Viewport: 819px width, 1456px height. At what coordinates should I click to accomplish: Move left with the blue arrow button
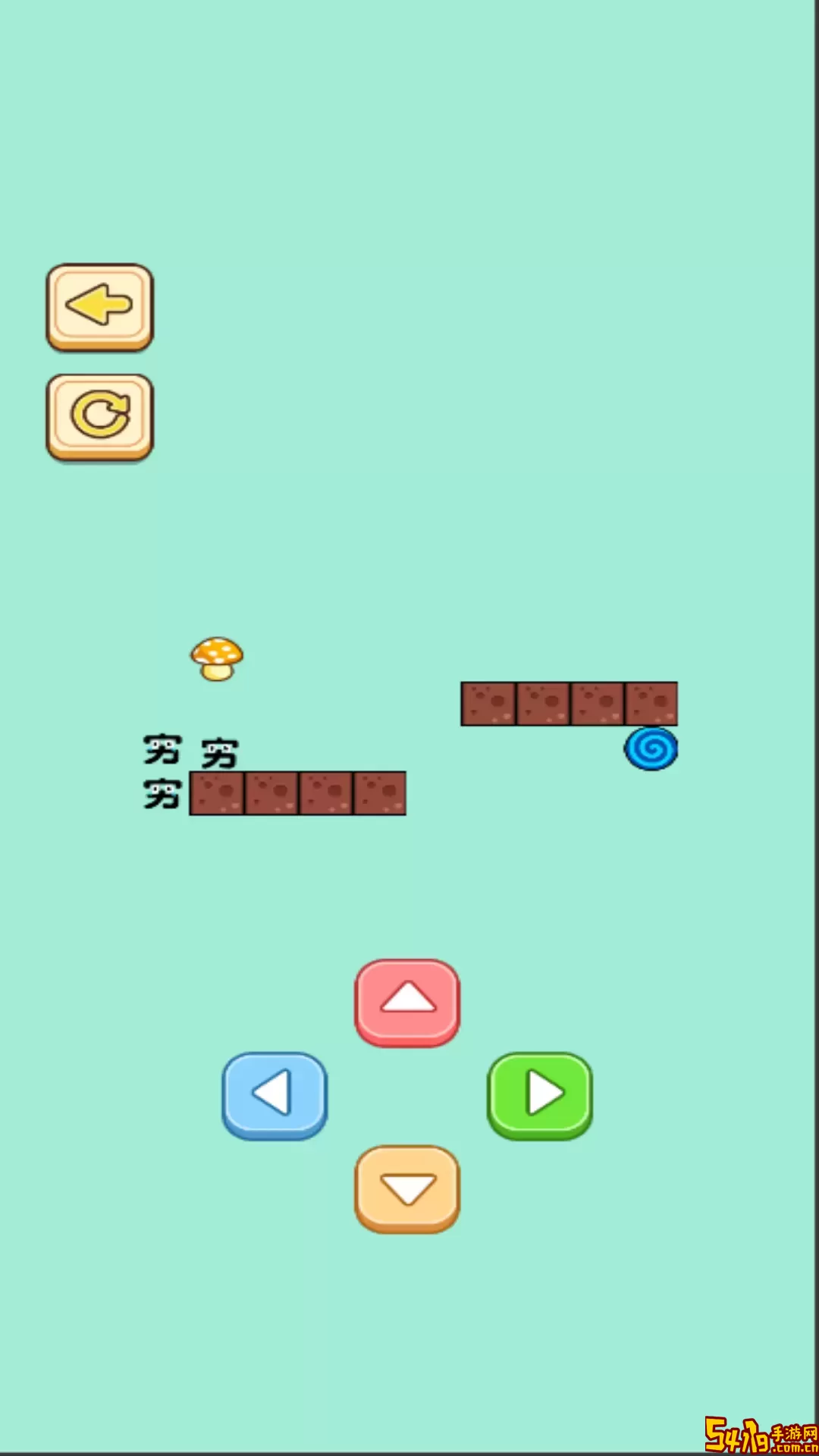[x=275, y=1094]
